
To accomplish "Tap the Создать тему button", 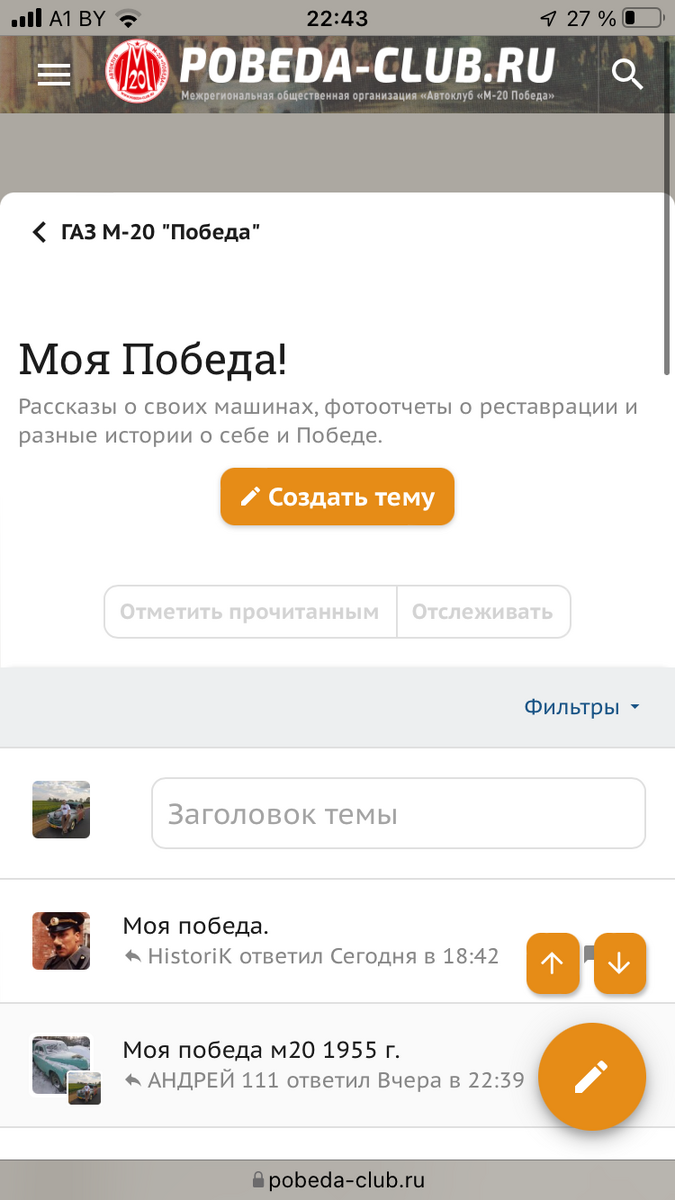I will coord(337,497).
